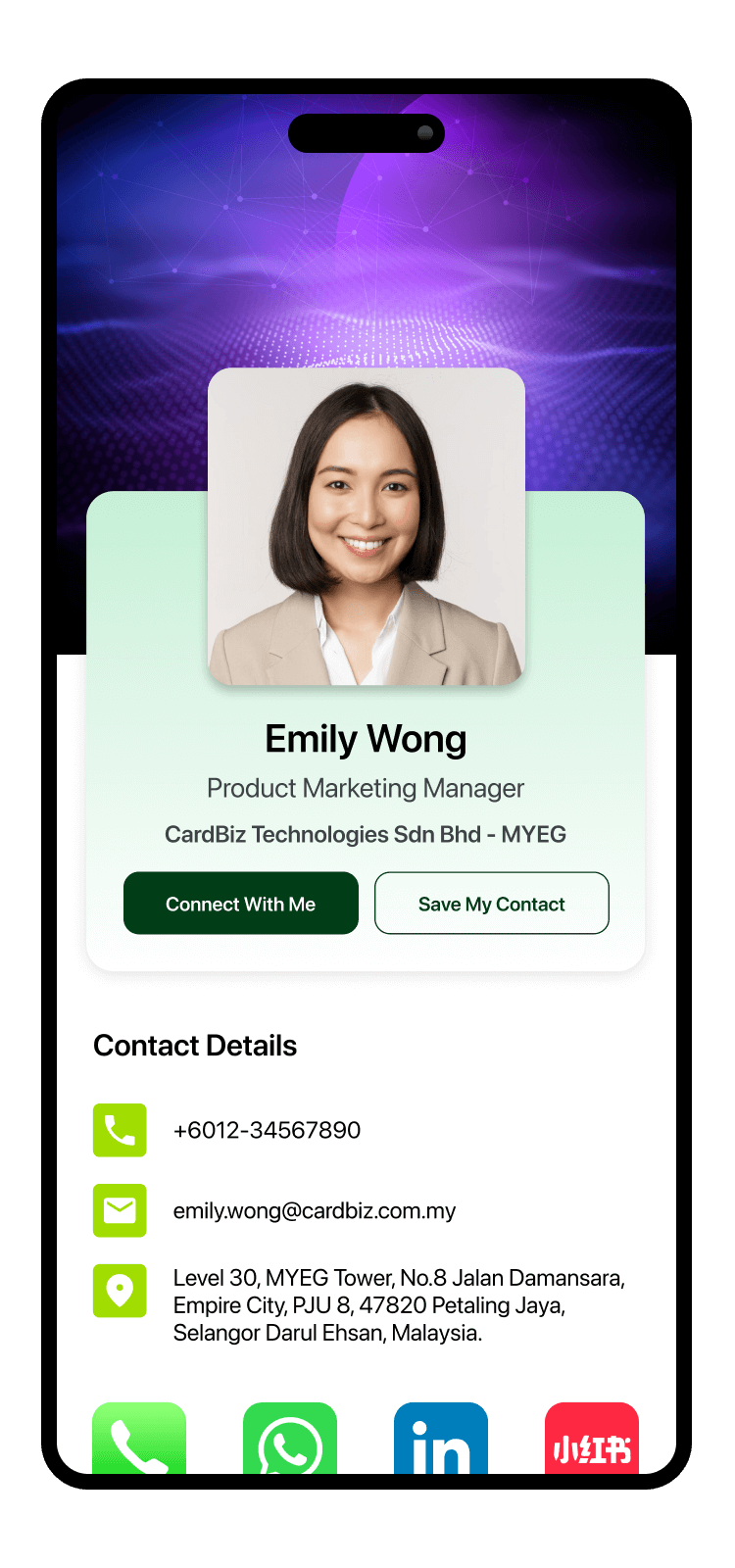The width and height of the screenshot is (735, 1568).
Task: Open the LinkedIn profile icon
Action: pos(441,1439)
